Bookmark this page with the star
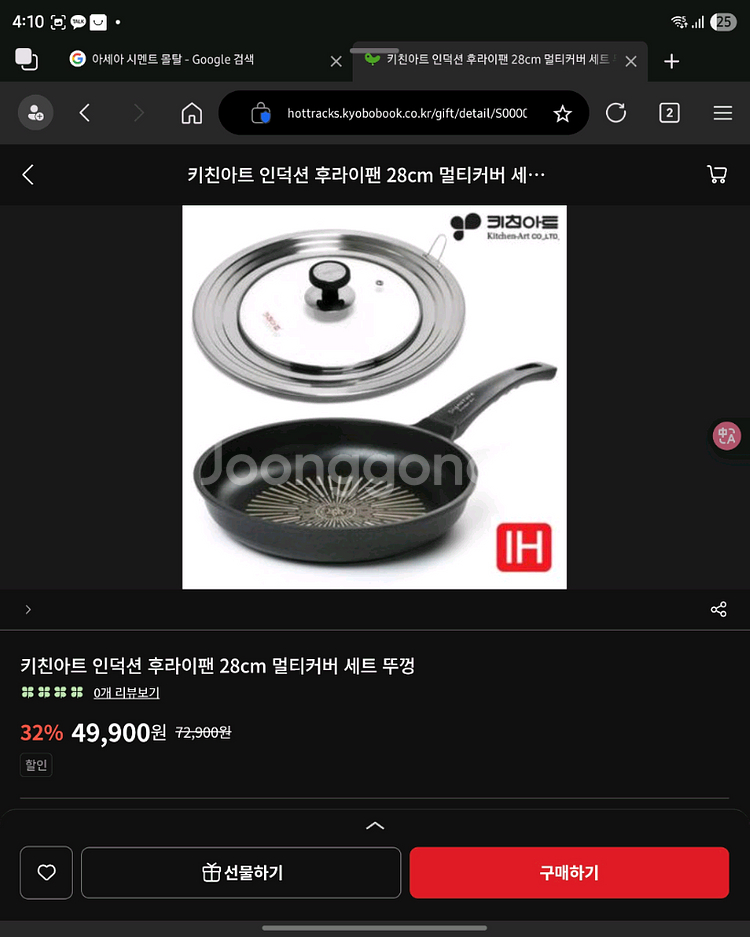Image resolution: width=750 pixels, height=937 pixels. (x=562, y=114)
